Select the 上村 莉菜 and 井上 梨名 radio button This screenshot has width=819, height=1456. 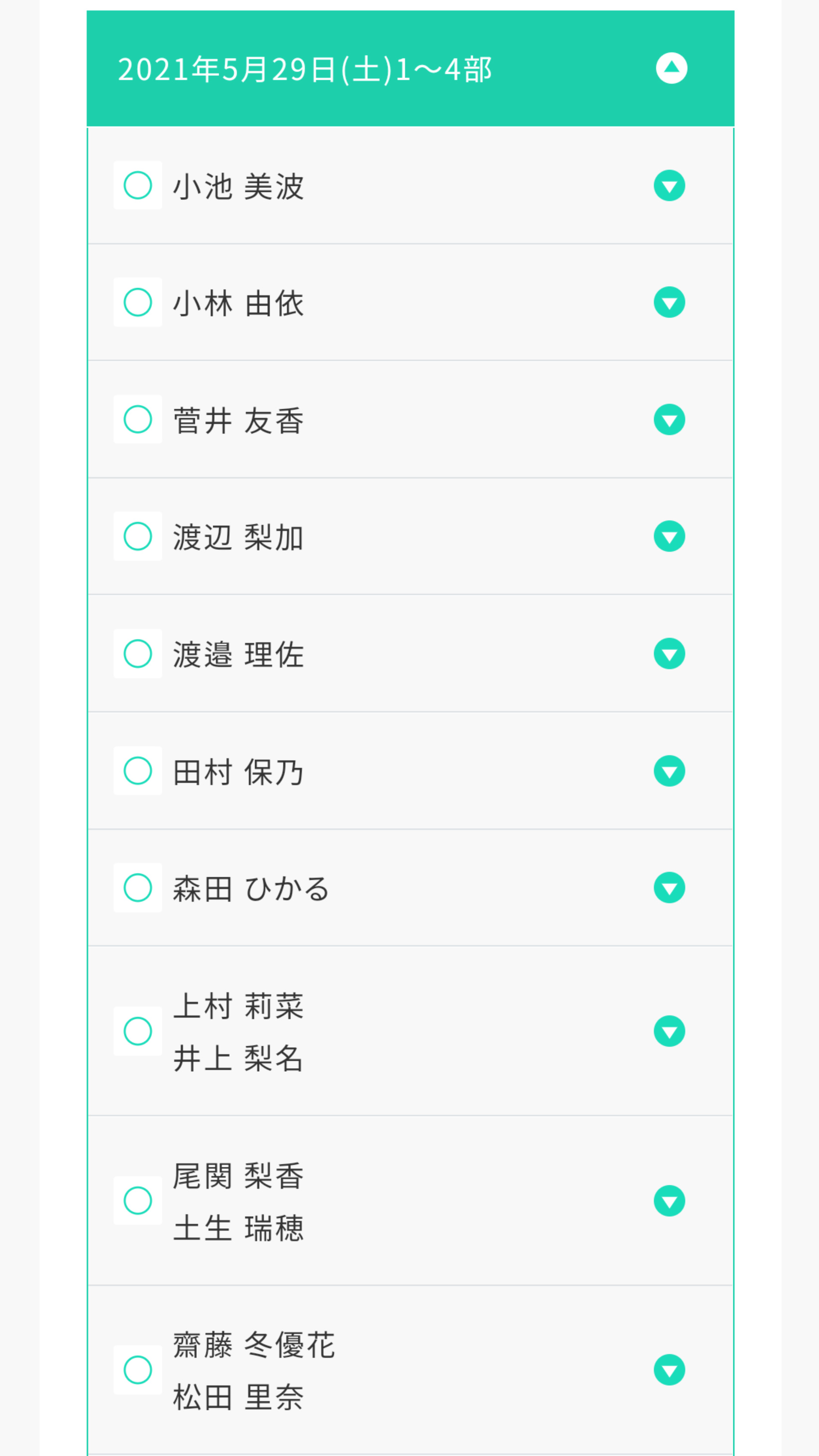pos(138,1031)
